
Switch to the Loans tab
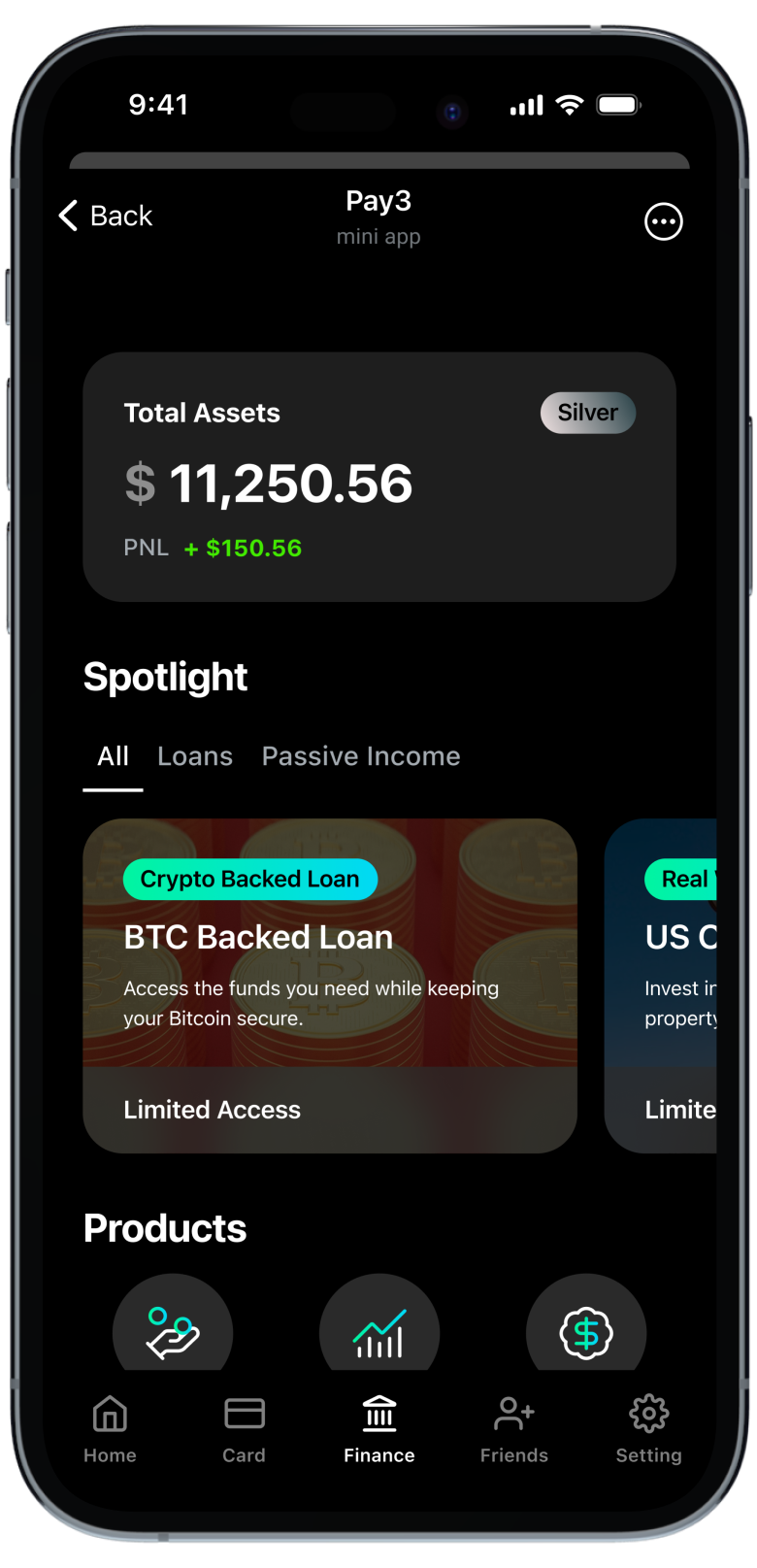pos(195,756)
